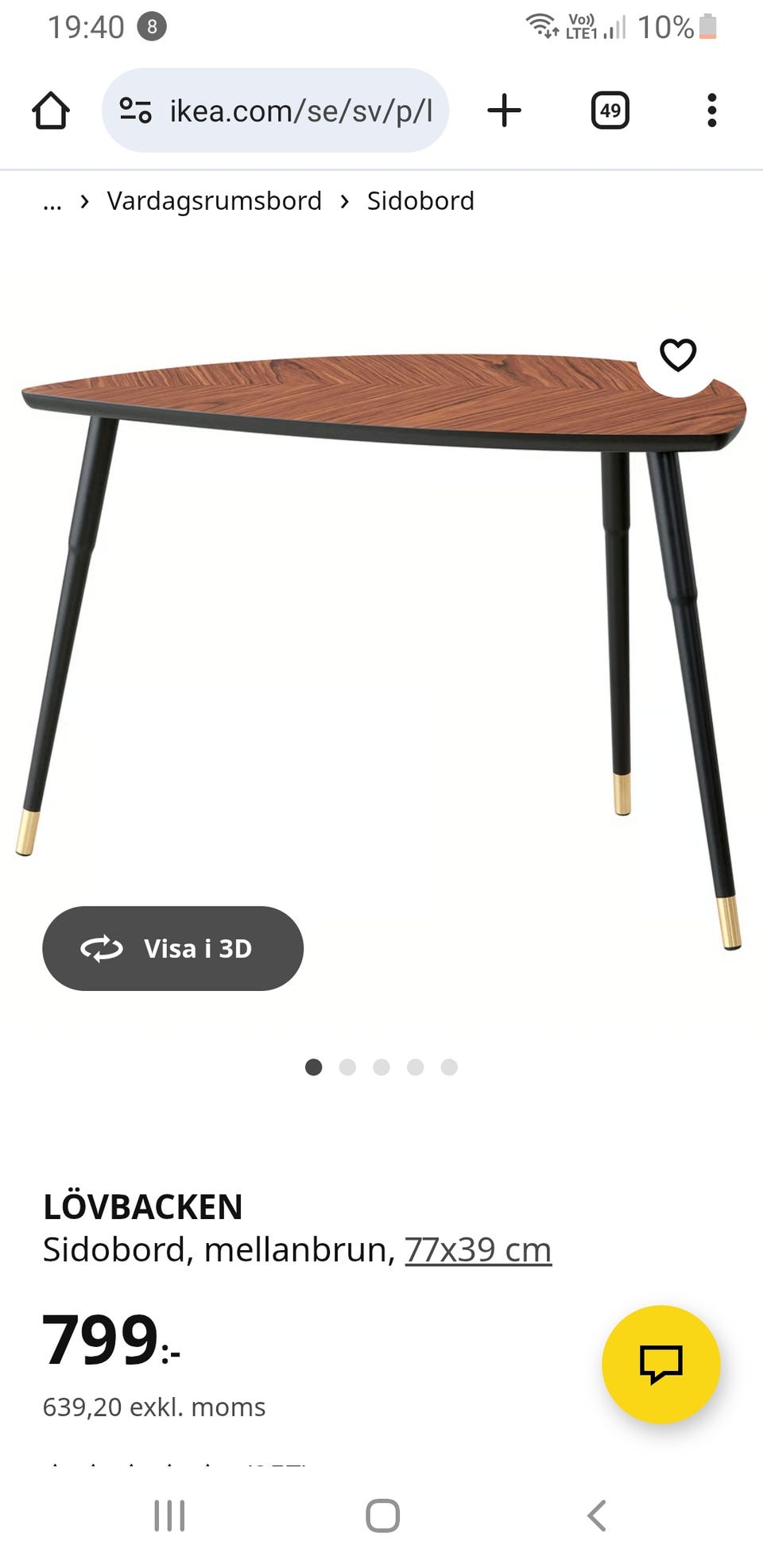Go to the browser home page
This screenshot has width=763, height=1568.
[51, 110]
